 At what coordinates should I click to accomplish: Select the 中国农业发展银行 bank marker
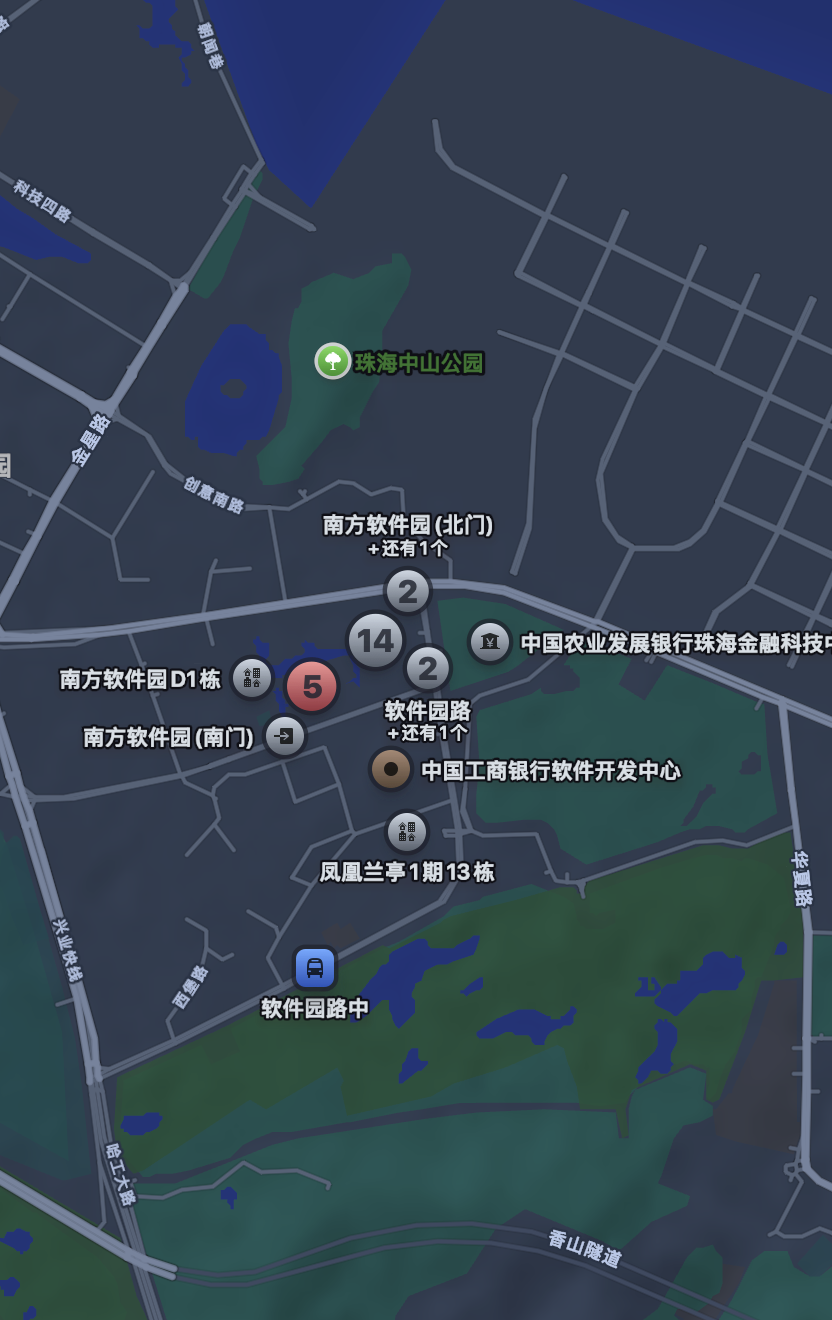[x=490, y=642]
